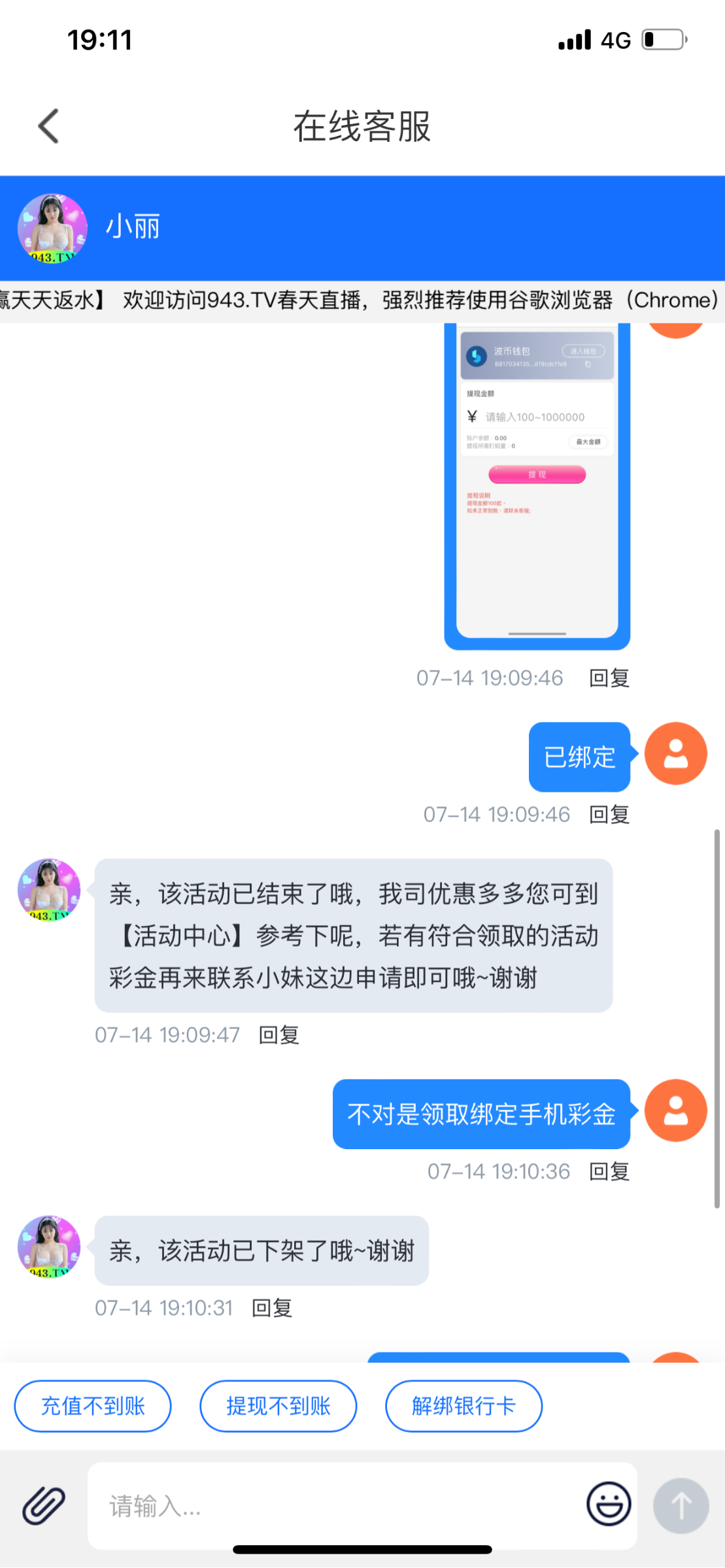Select the 提现不到账 quick reply chip
The image size is (725, 1568).
tap(278, 1405)
